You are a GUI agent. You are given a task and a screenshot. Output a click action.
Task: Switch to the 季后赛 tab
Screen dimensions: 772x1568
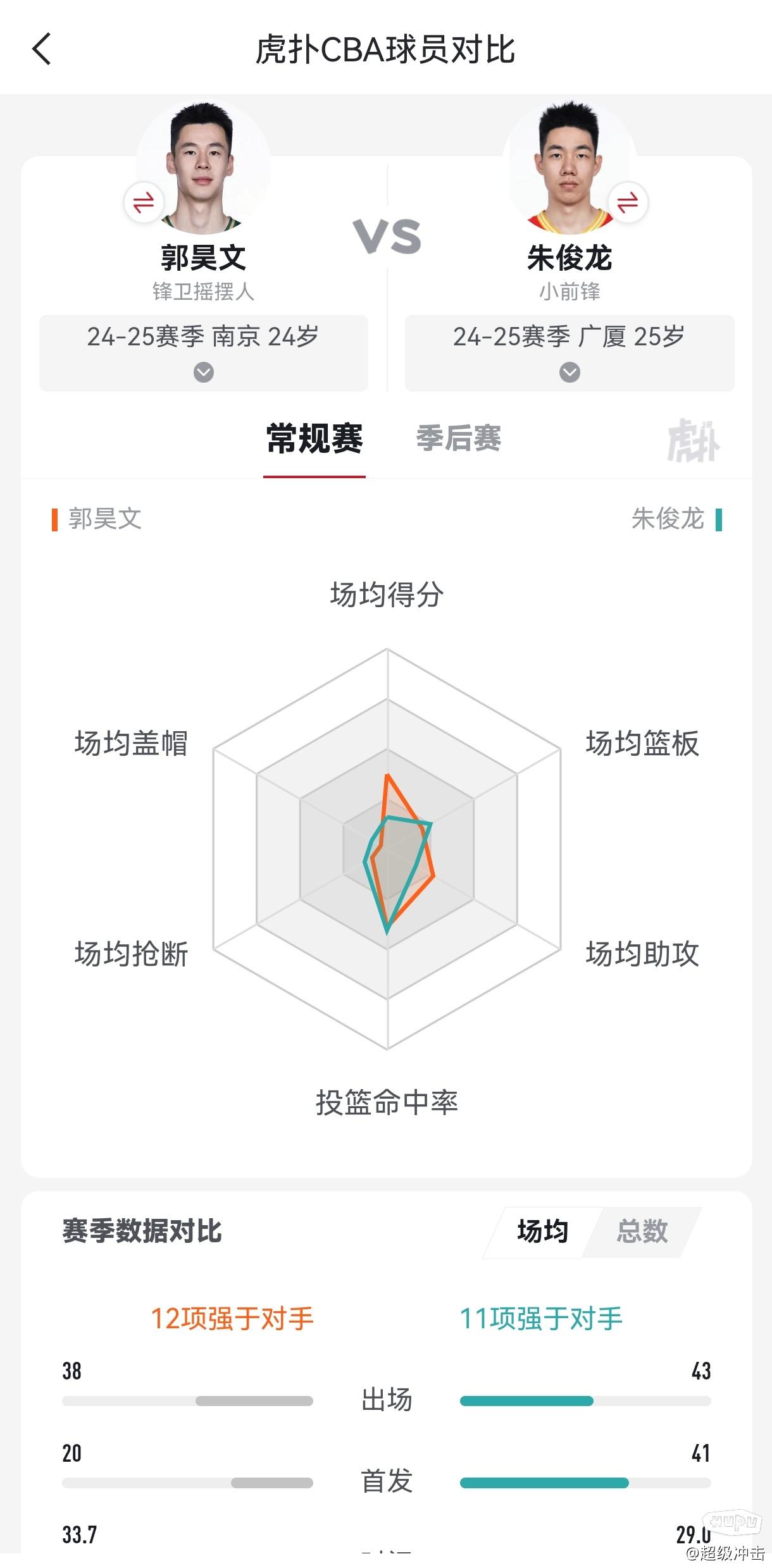458,438
